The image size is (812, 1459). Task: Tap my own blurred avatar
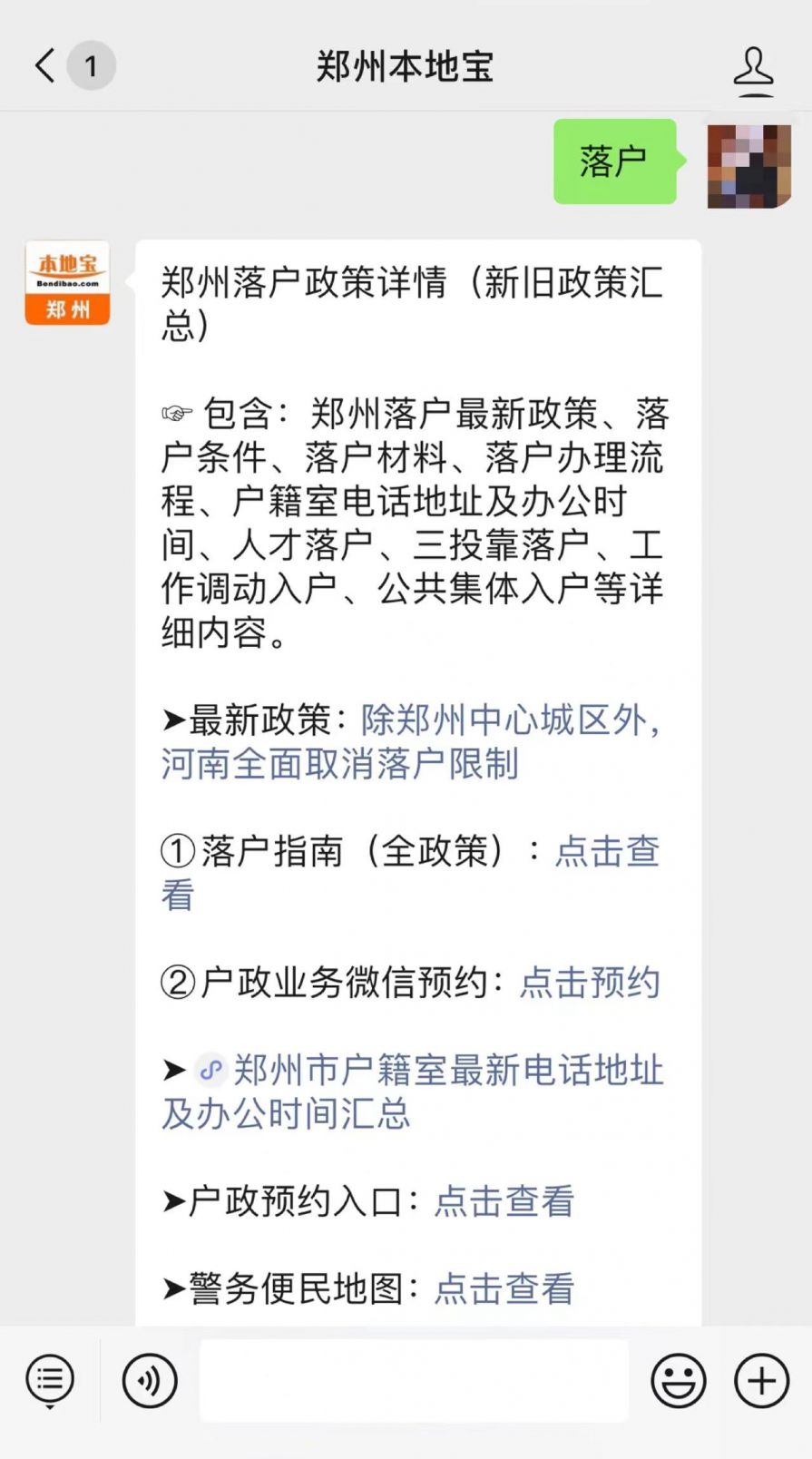pyautogui.click(x=748, y=166)
